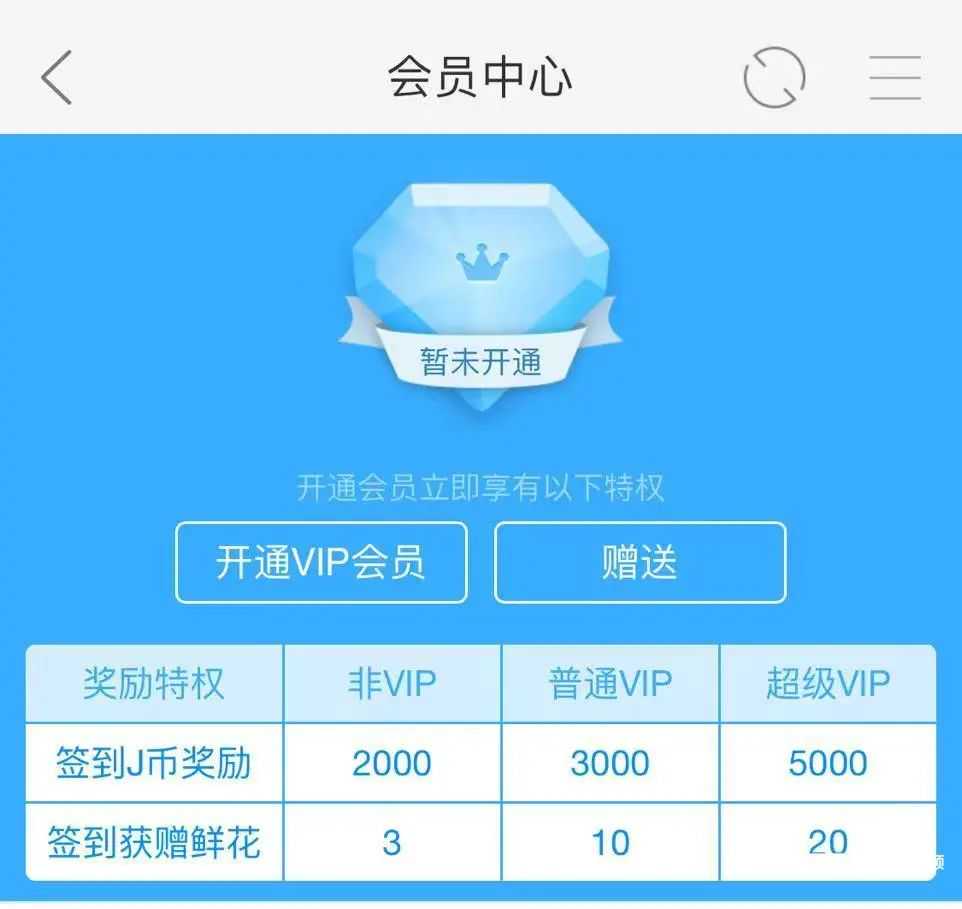Refresh the member center page
The height and width of the screenshot is (909, 962).
point(774,77)
